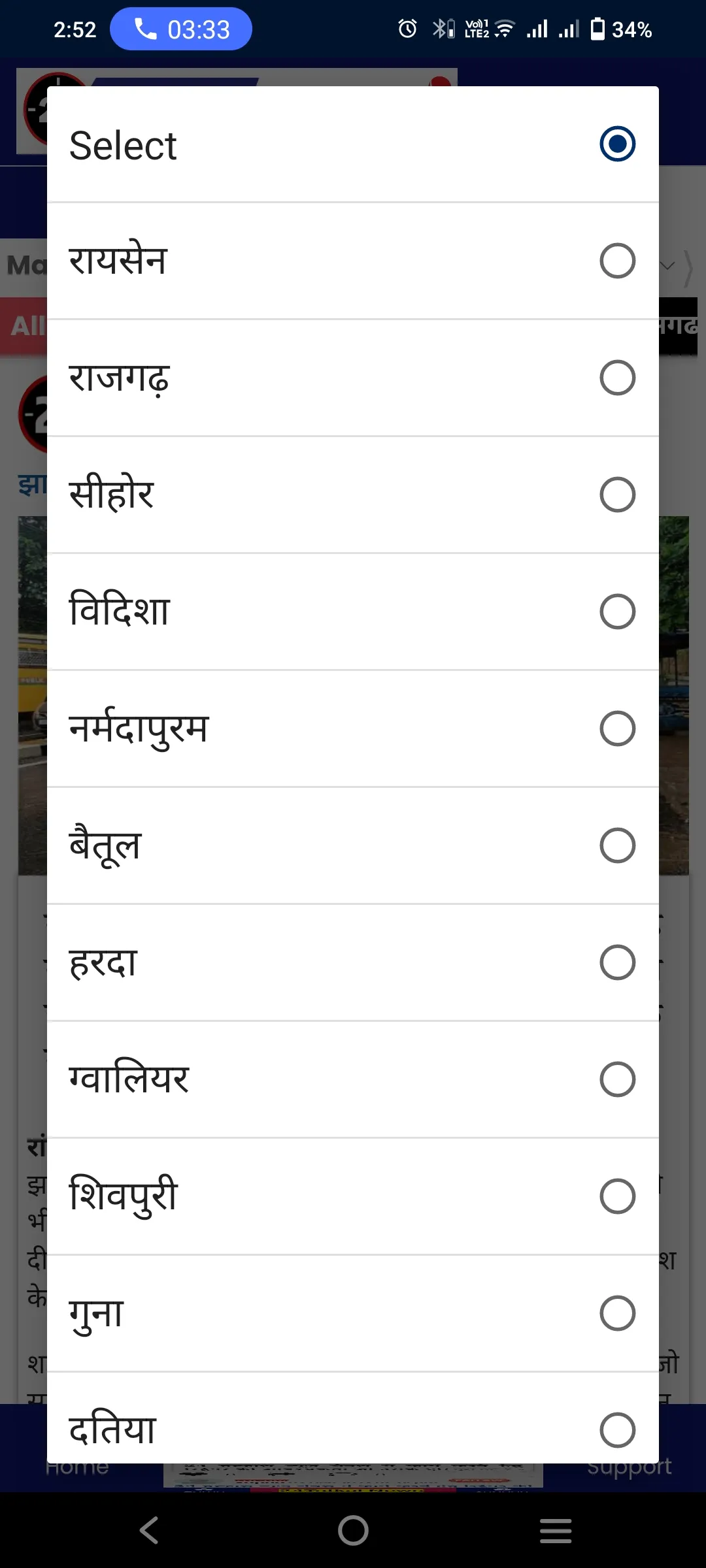
Task: Return to the ongoing call chip
Action: pos(181,29)
